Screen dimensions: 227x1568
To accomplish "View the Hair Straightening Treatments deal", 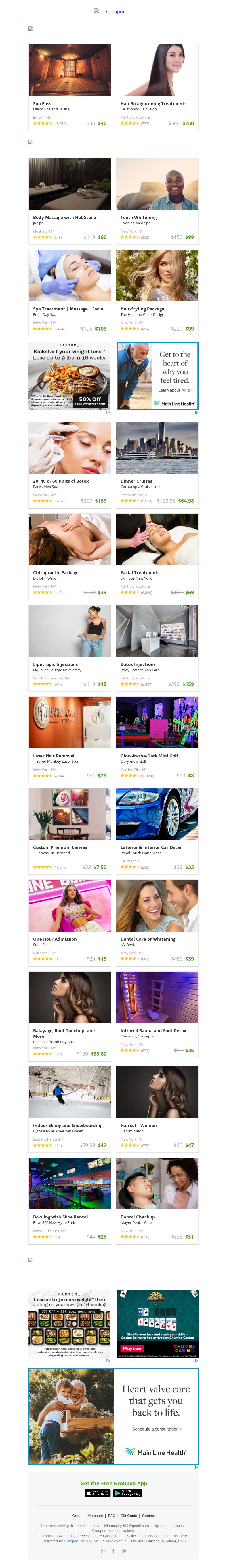I will point(157,85).
